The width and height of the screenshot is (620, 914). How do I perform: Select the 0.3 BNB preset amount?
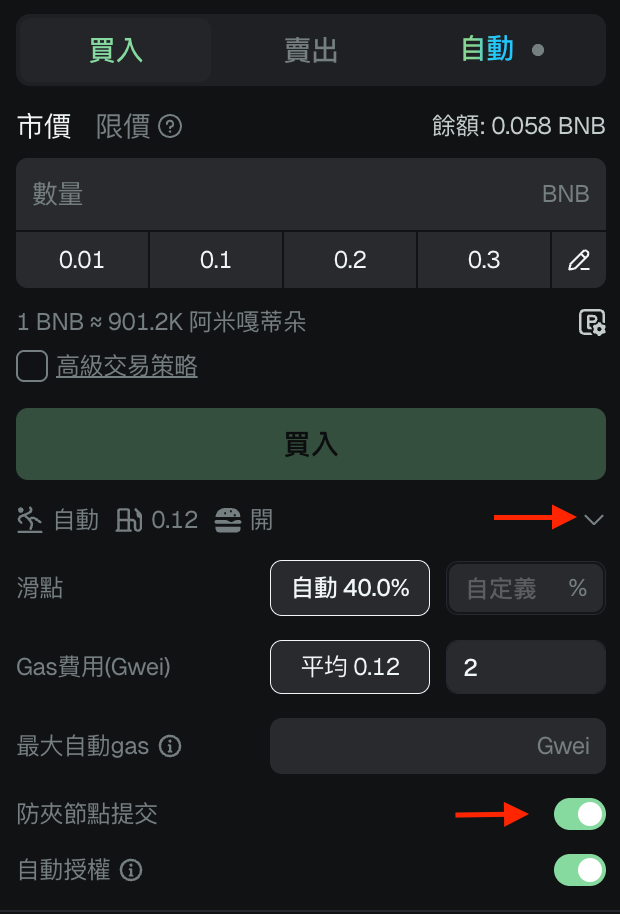[x=484, y=260]
